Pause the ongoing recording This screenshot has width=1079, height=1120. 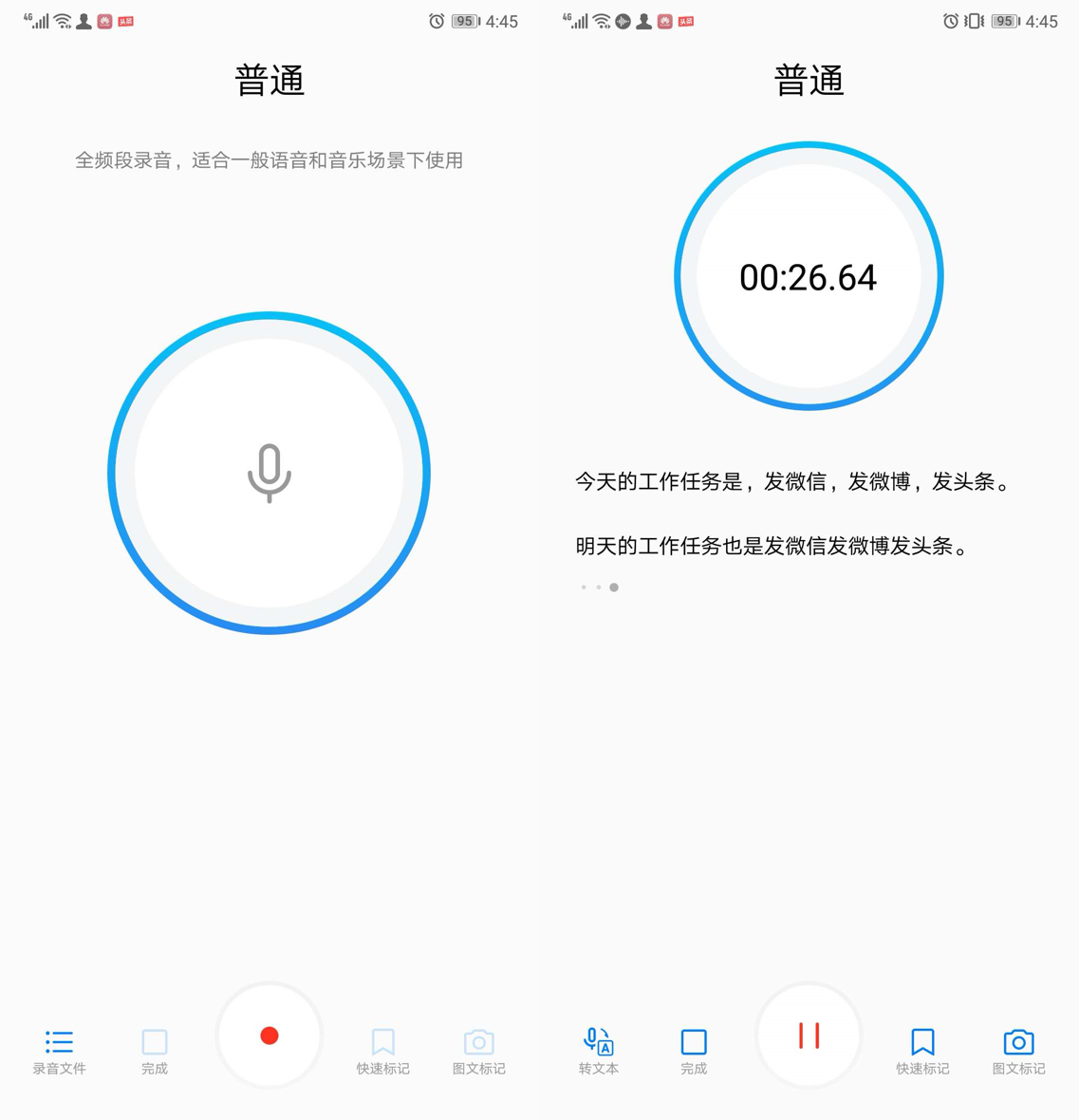click(809, 1036)
